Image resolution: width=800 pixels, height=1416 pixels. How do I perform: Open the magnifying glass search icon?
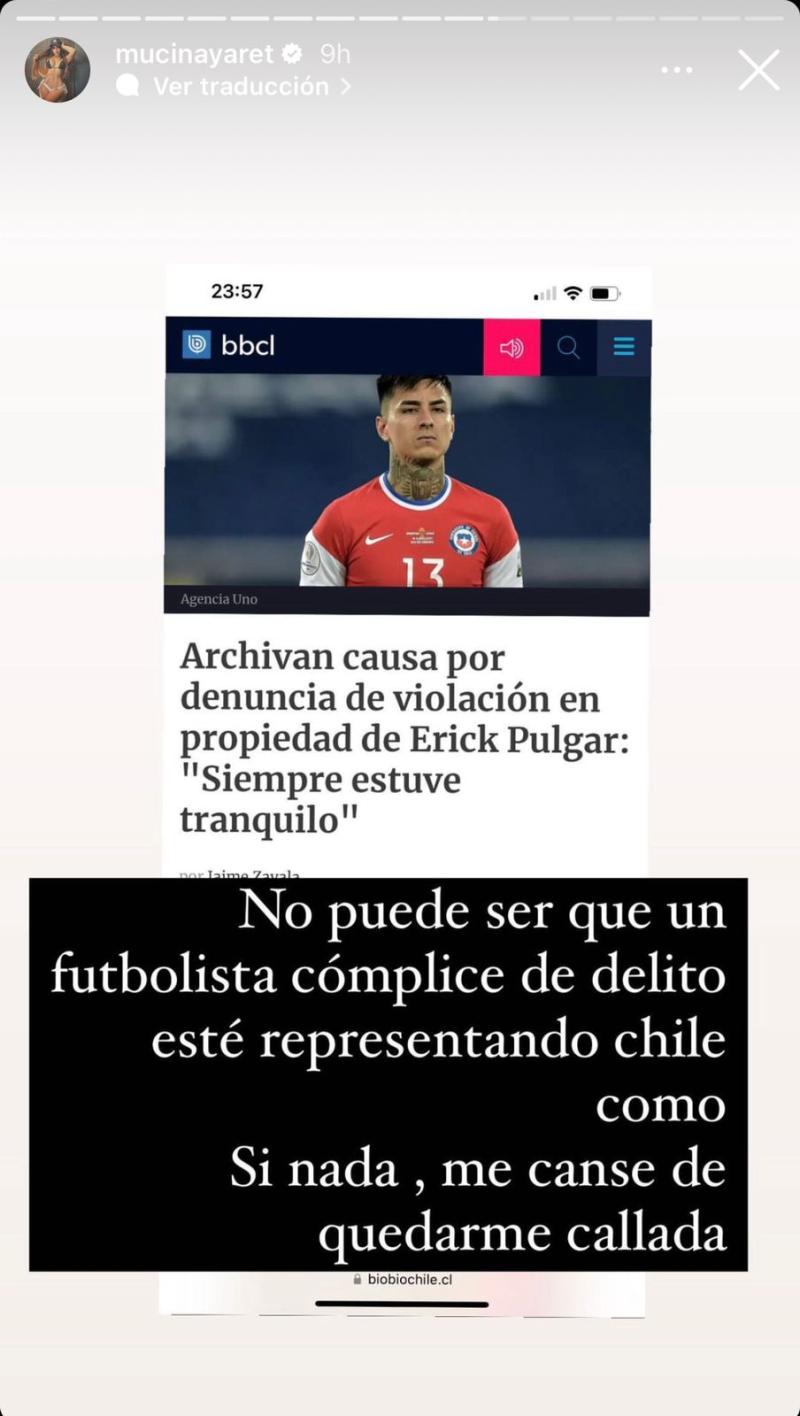click(x=568, y=347)
